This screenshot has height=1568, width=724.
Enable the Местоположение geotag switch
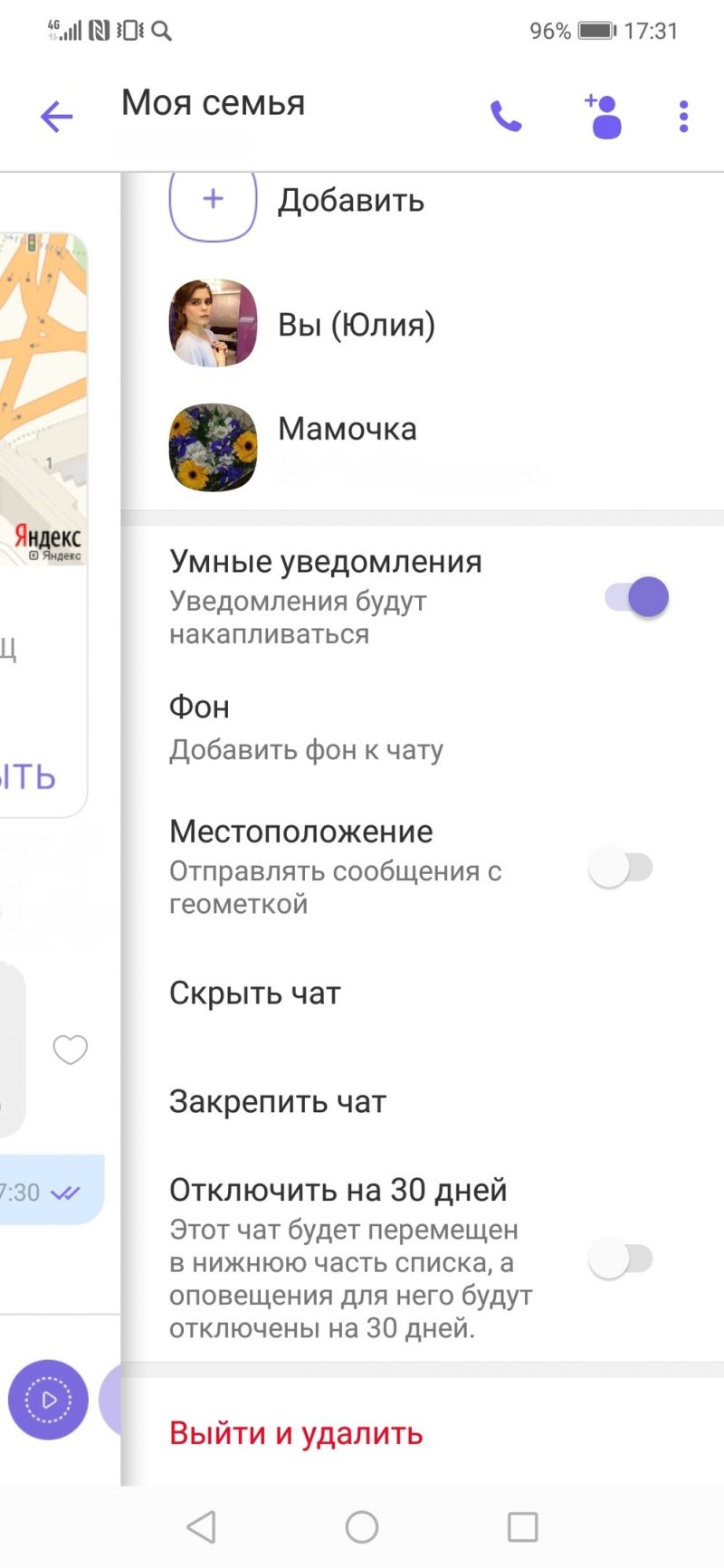621,868
